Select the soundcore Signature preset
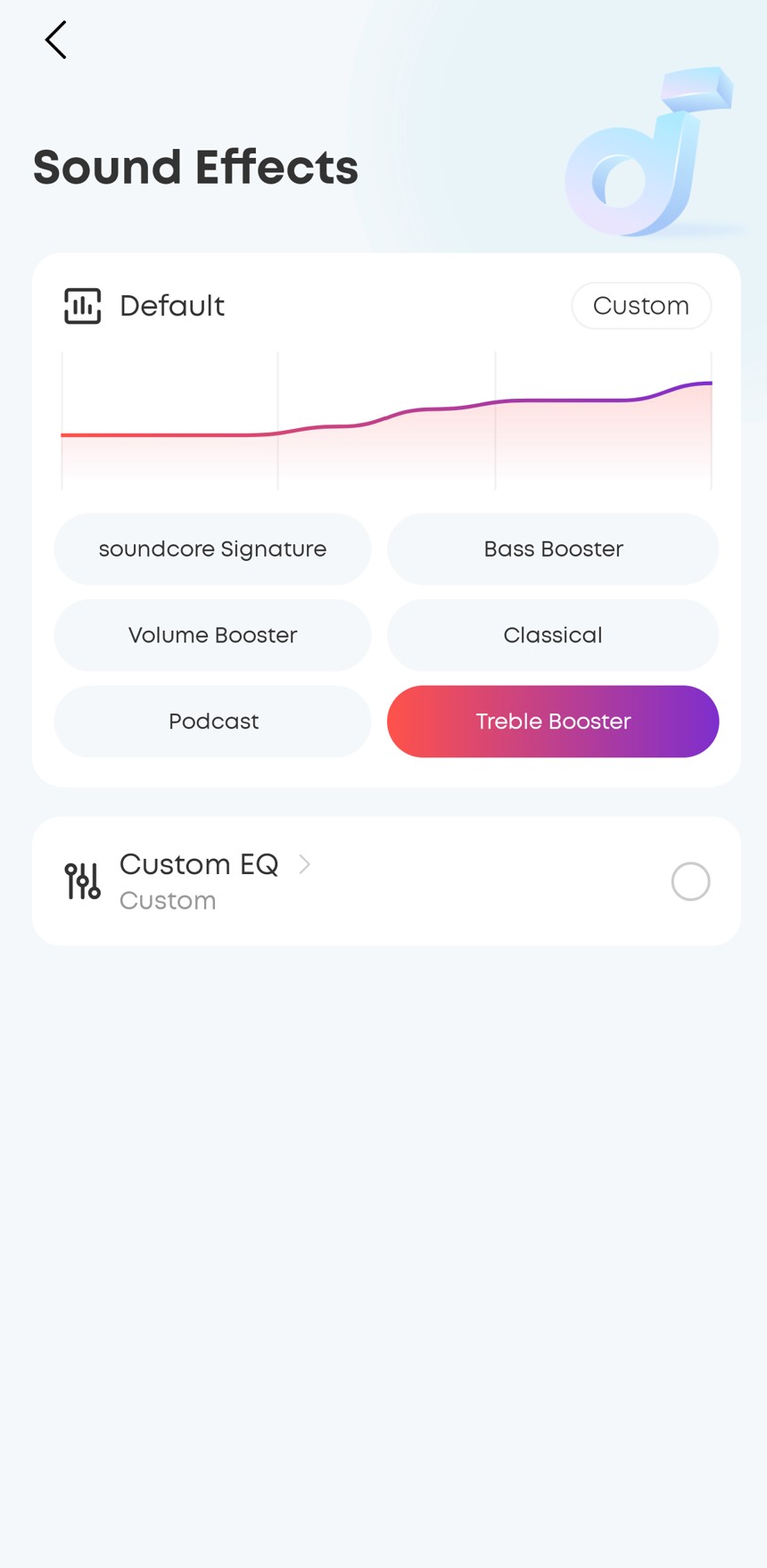The height and width of the screenshot is (1568, 767). coord(212,549)
